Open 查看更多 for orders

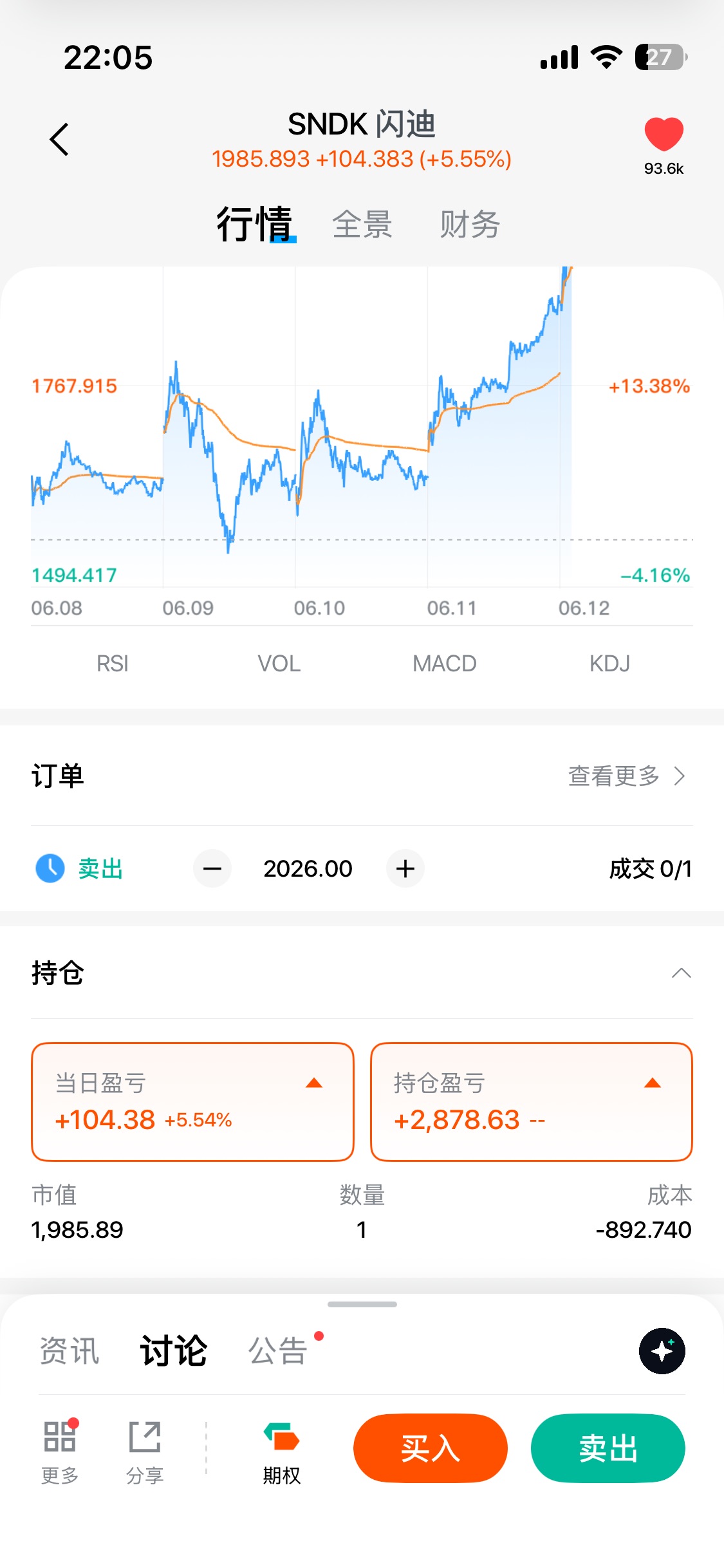pyautogui.click(x=626, y=776)
